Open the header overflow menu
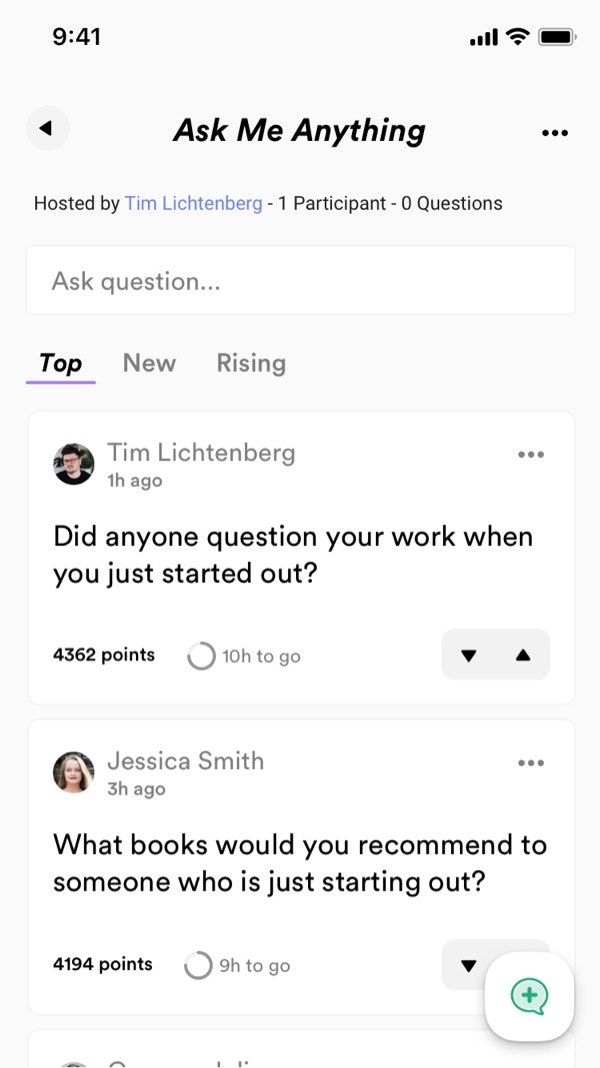 coord(554,132)
